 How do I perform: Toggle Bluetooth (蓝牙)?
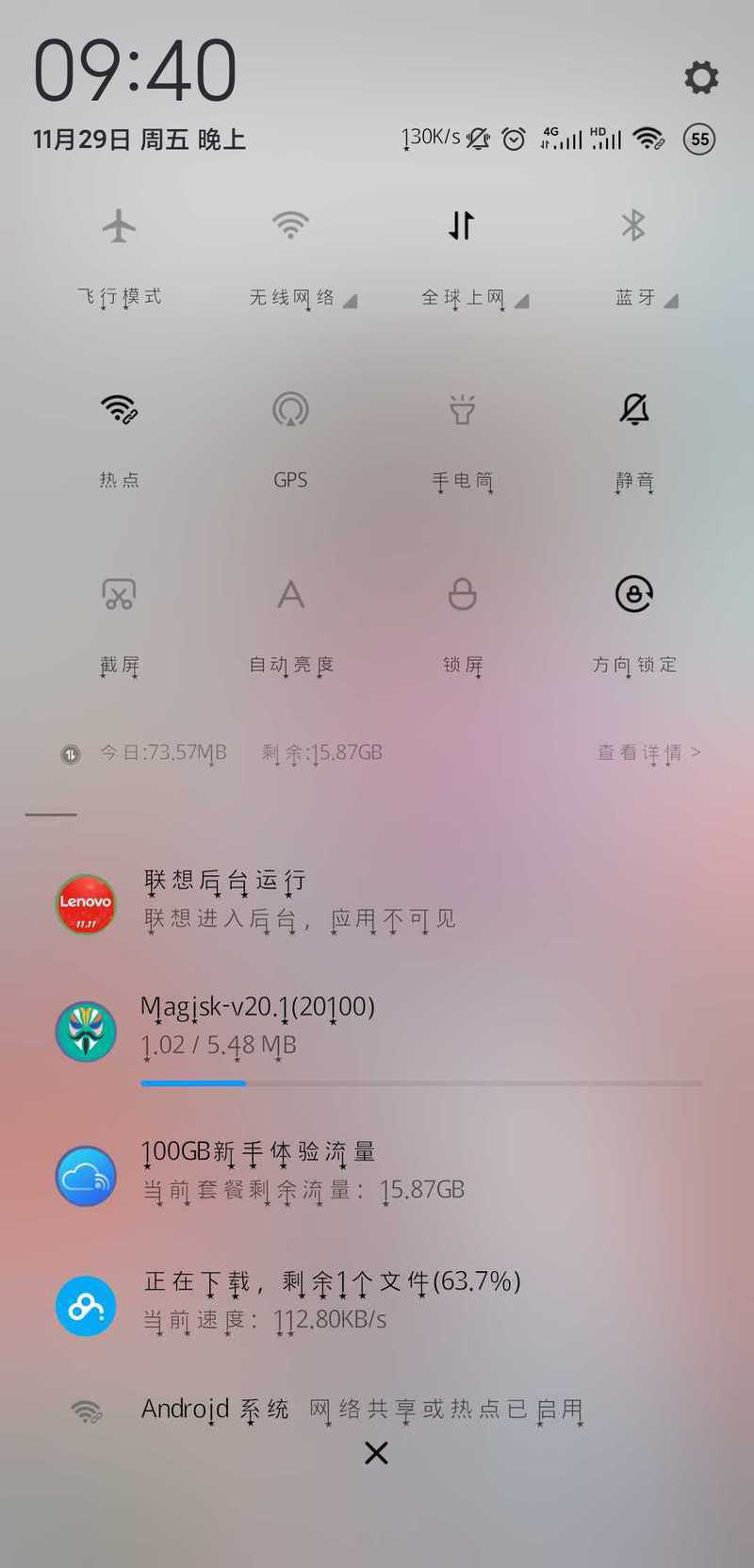click(633, 226)
